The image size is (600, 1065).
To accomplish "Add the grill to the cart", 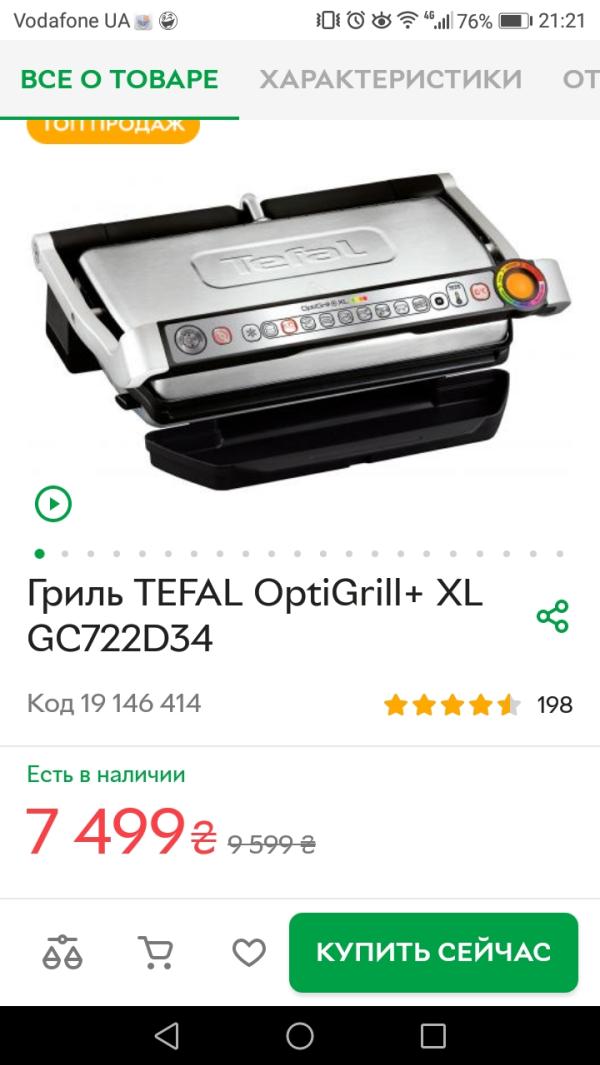I will (155, 952).
